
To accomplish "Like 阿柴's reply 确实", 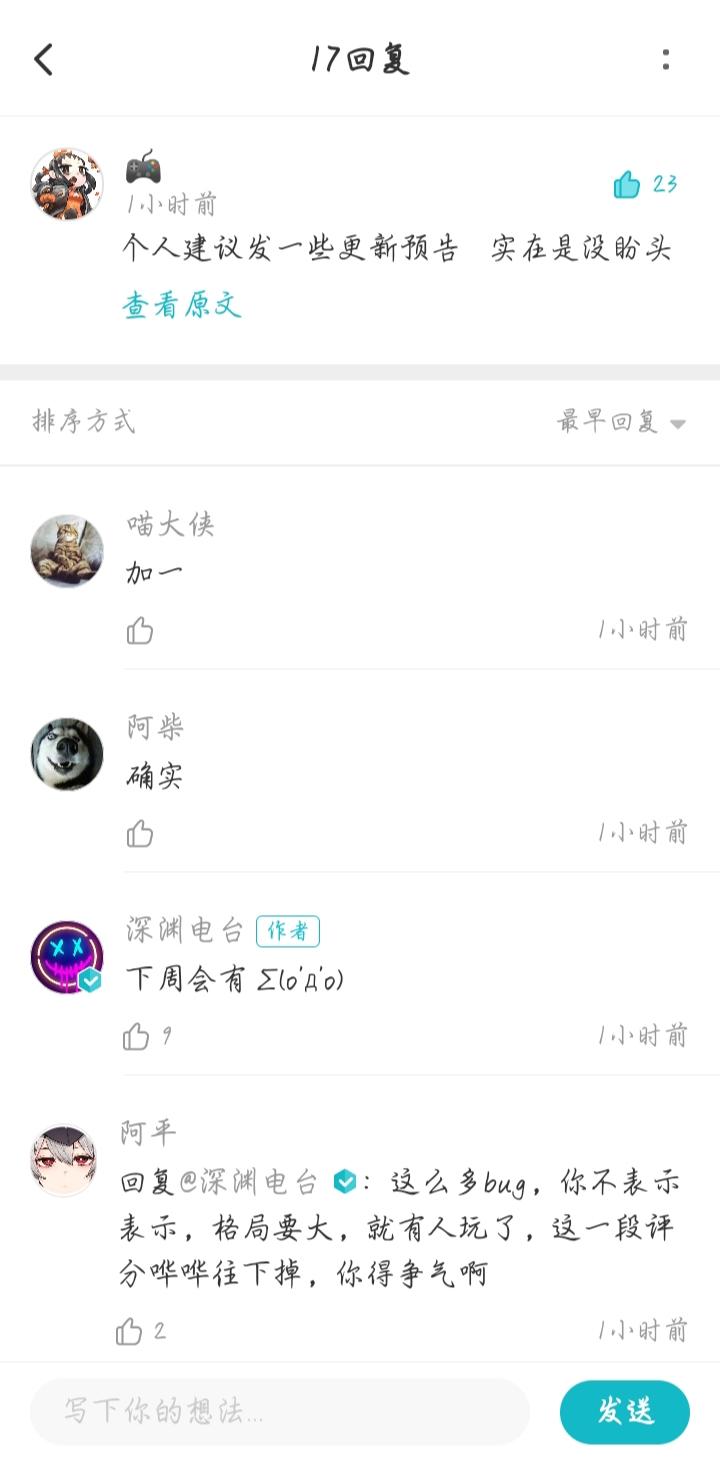I will pos(140,833).
